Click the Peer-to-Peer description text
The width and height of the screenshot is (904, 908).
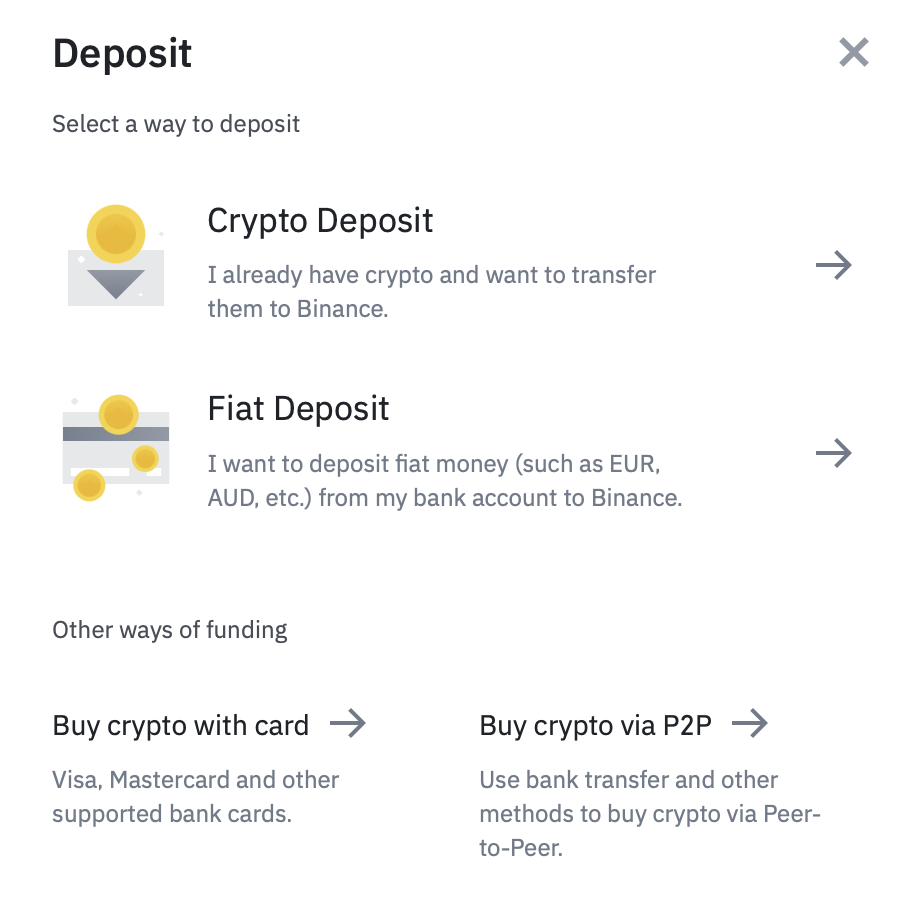(x=650, y=813)
